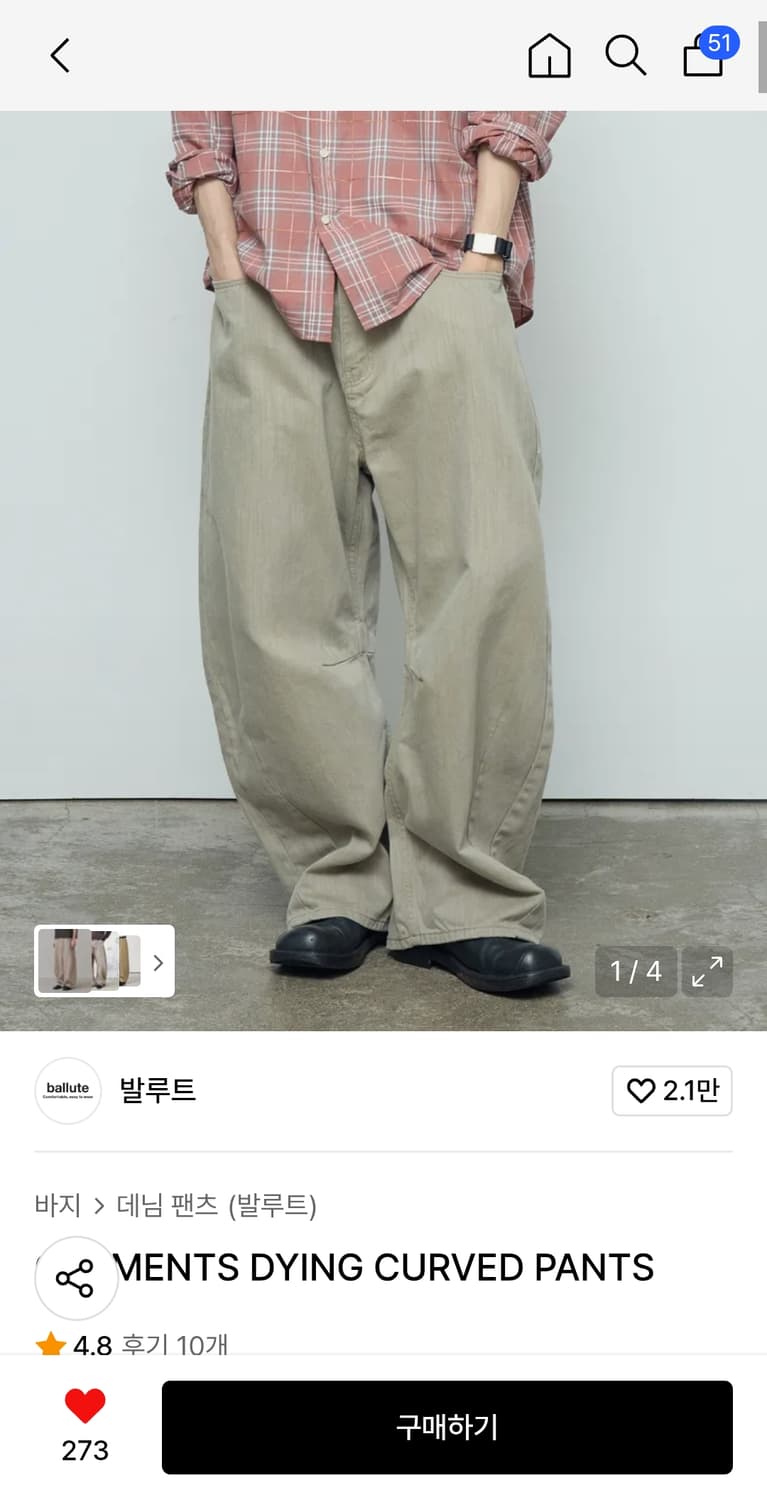Tap the red heart to unlike the product
Viewport: 767px width, 1500px height.
[86, 1406]
